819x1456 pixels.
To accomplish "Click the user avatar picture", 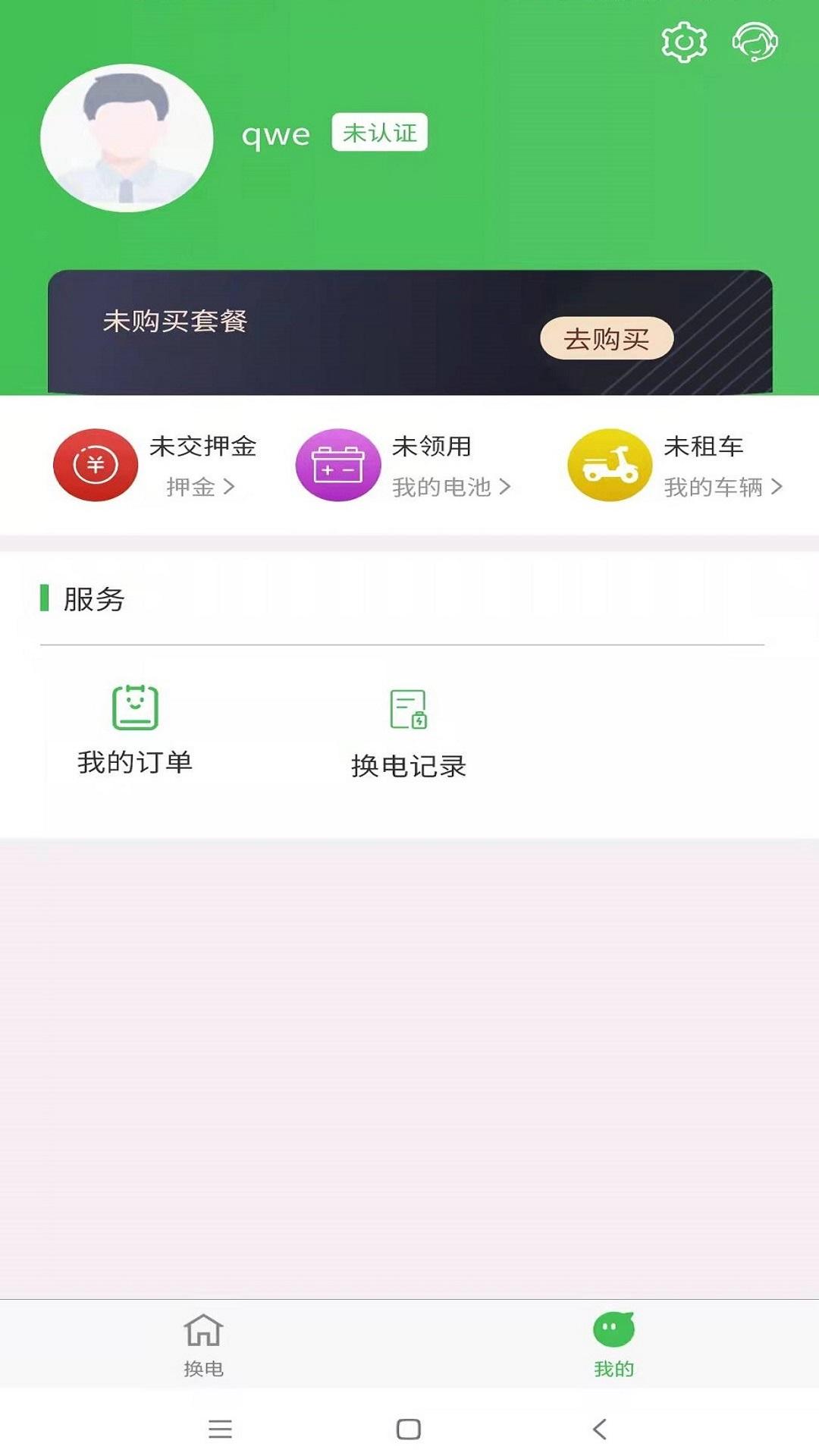I will [x=127, y=136].
